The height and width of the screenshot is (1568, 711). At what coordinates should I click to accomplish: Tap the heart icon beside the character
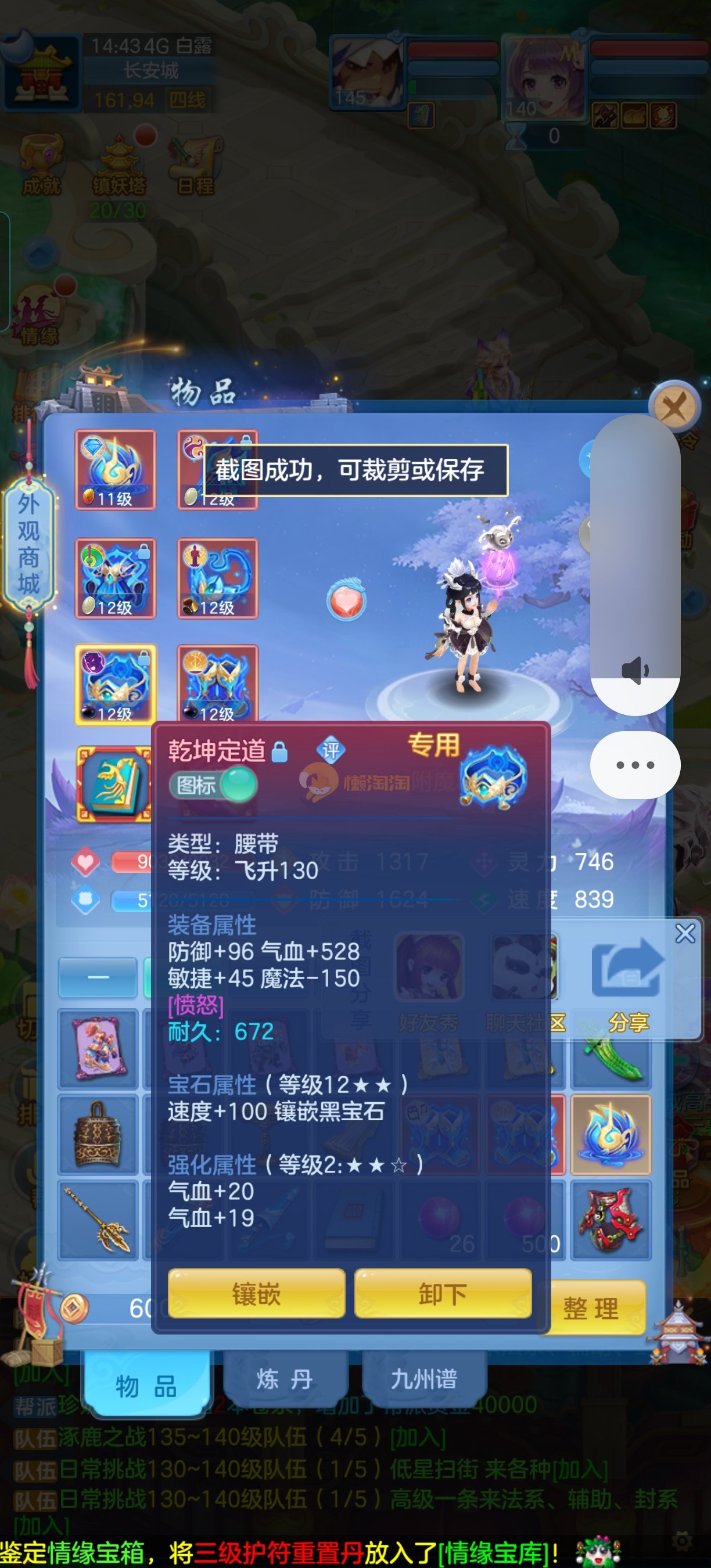click(x=346, y=601)
